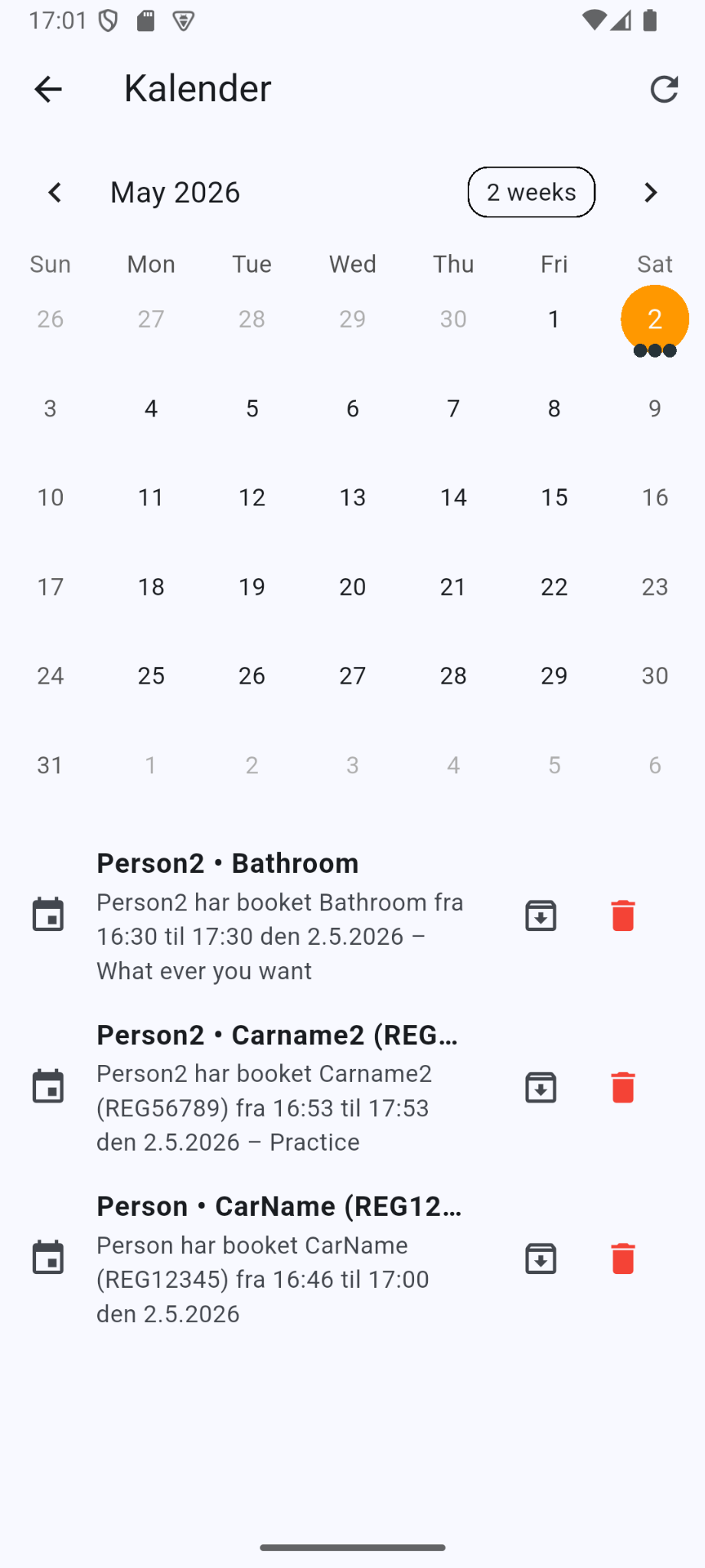Refresh the calendar
The image size is (705, 1568).
click(664, 89)
